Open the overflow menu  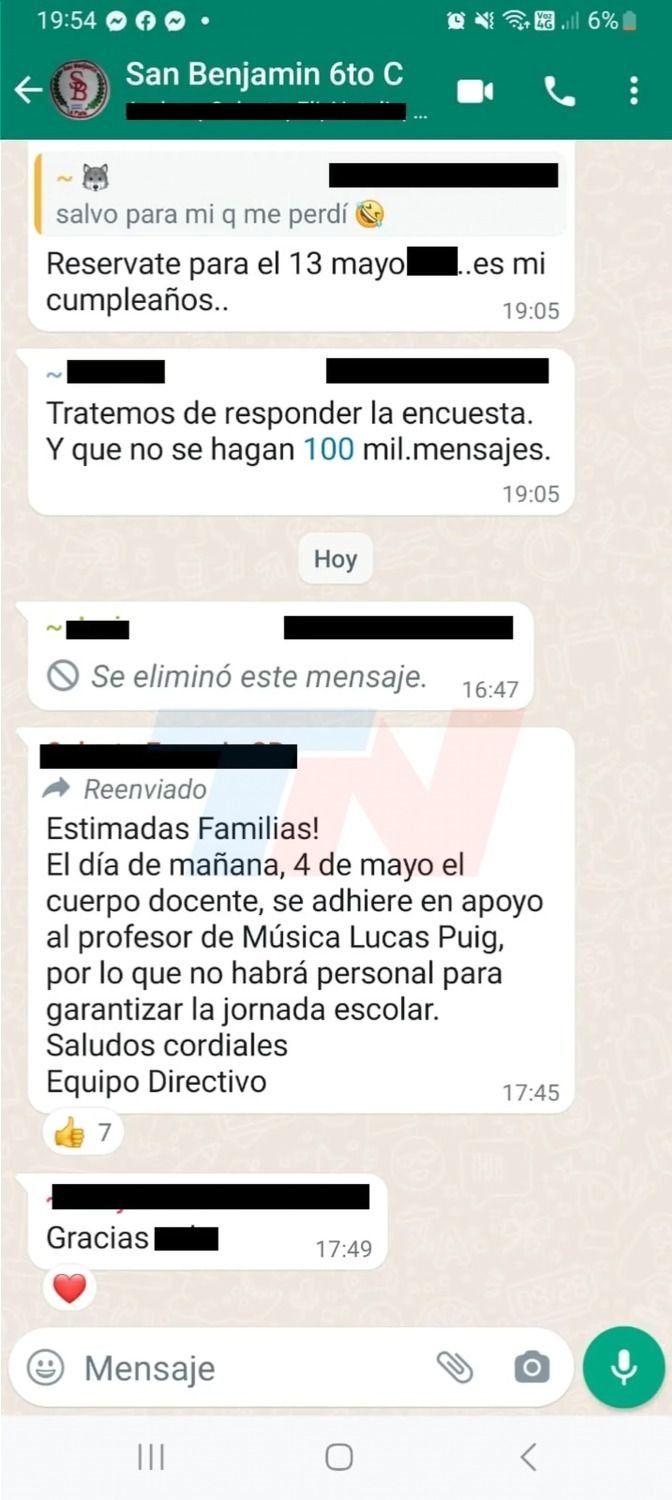(x=634, y=91)
